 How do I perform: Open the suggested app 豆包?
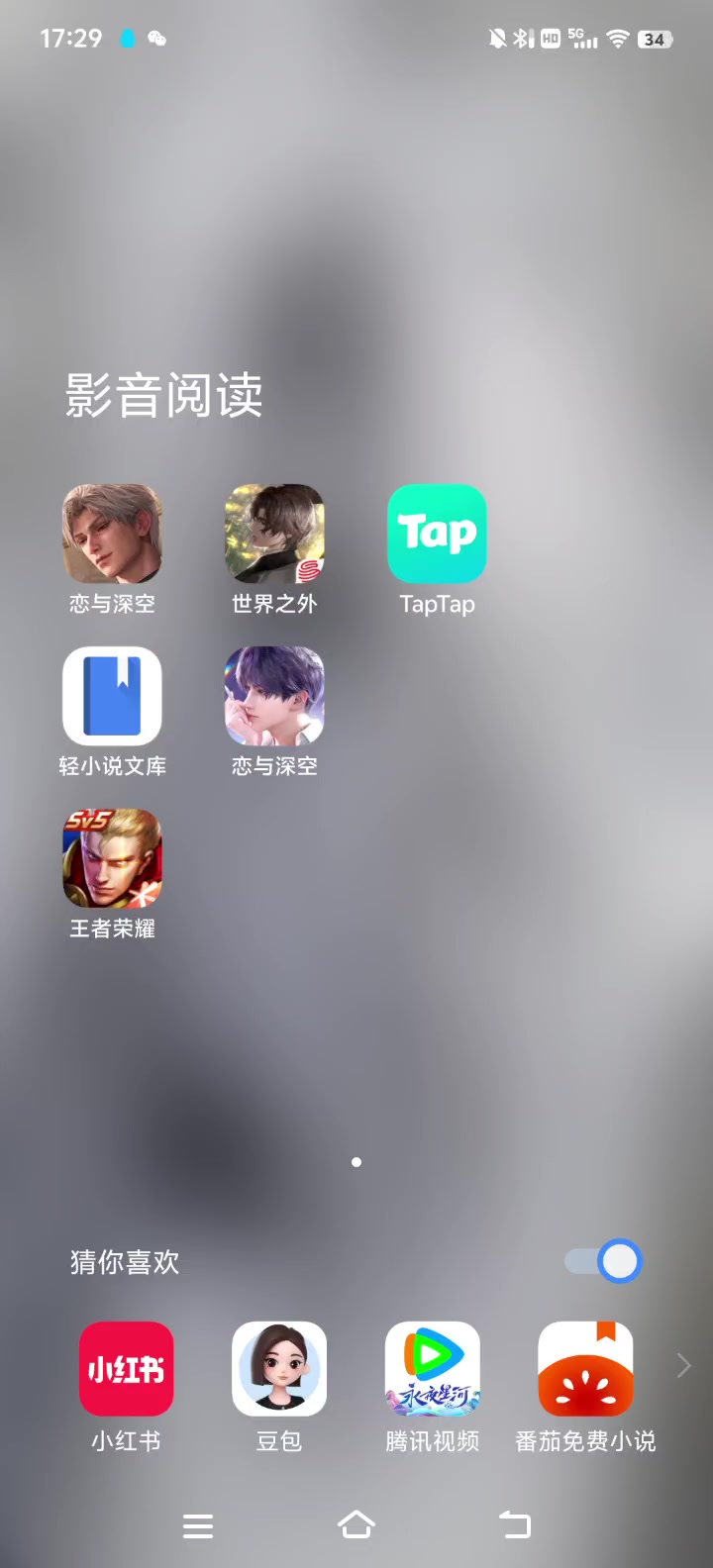tap(279, 1369)
